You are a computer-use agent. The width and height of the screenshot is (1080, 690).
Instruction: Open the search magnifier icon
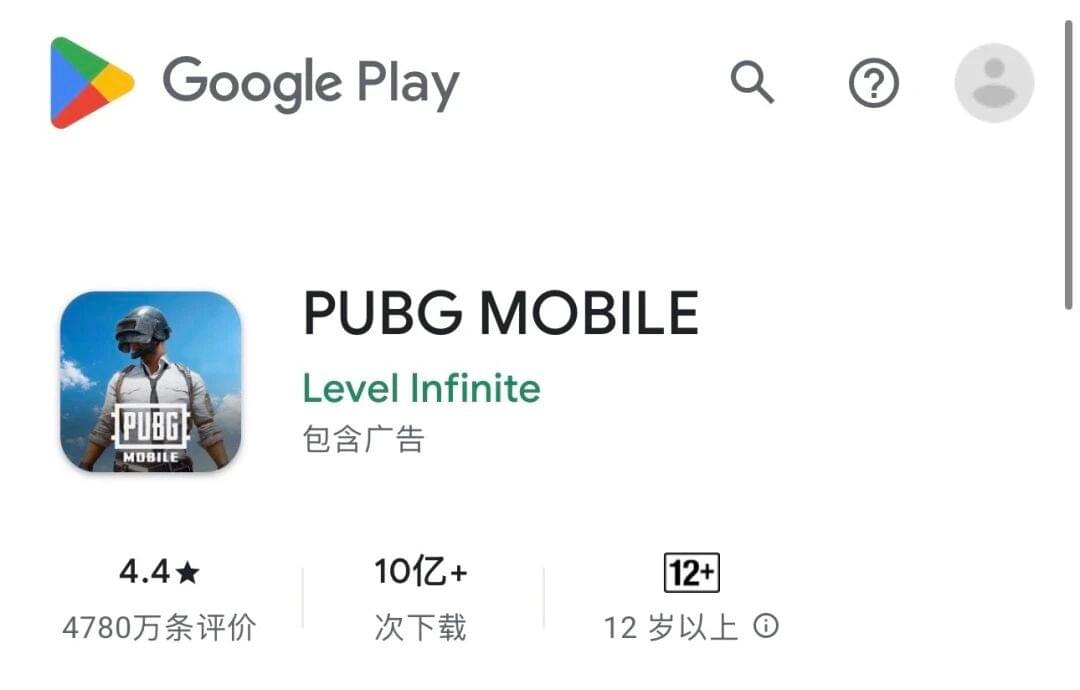pyautogui.click(x=752, y=83)
